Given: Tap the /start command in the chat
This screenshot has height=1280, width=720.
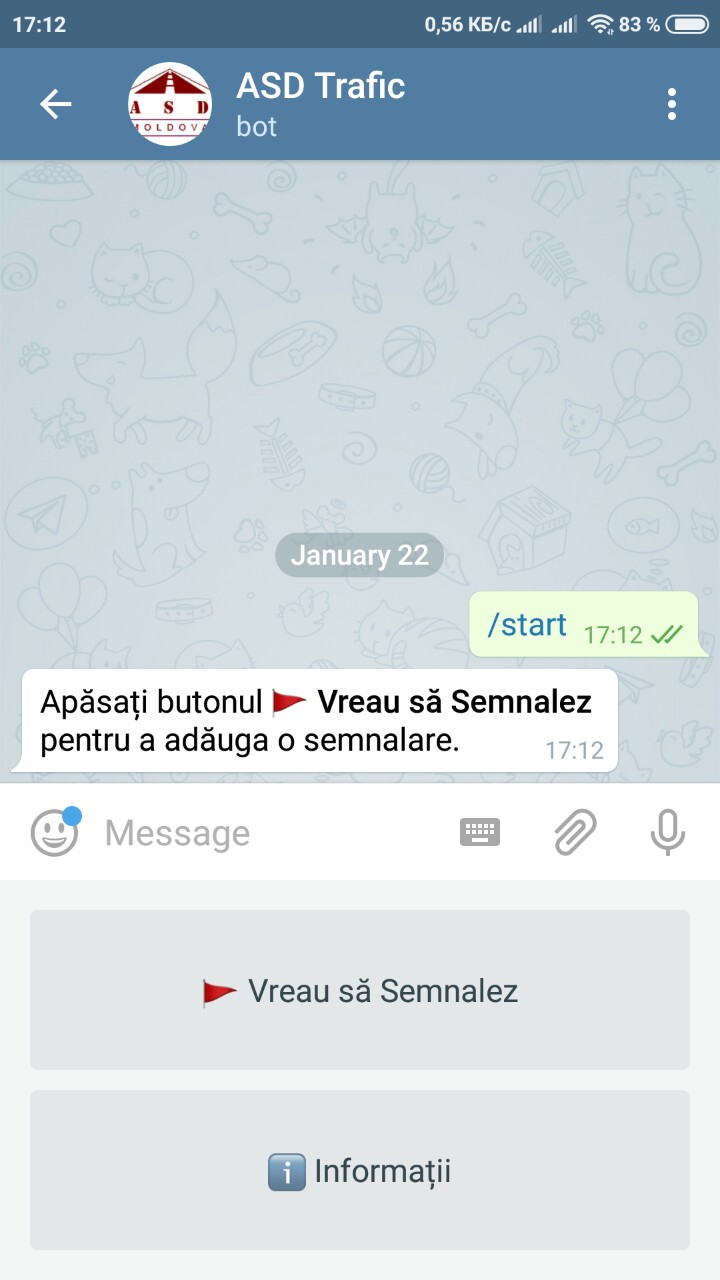Looking at the screenshot, I should [527, 626].
